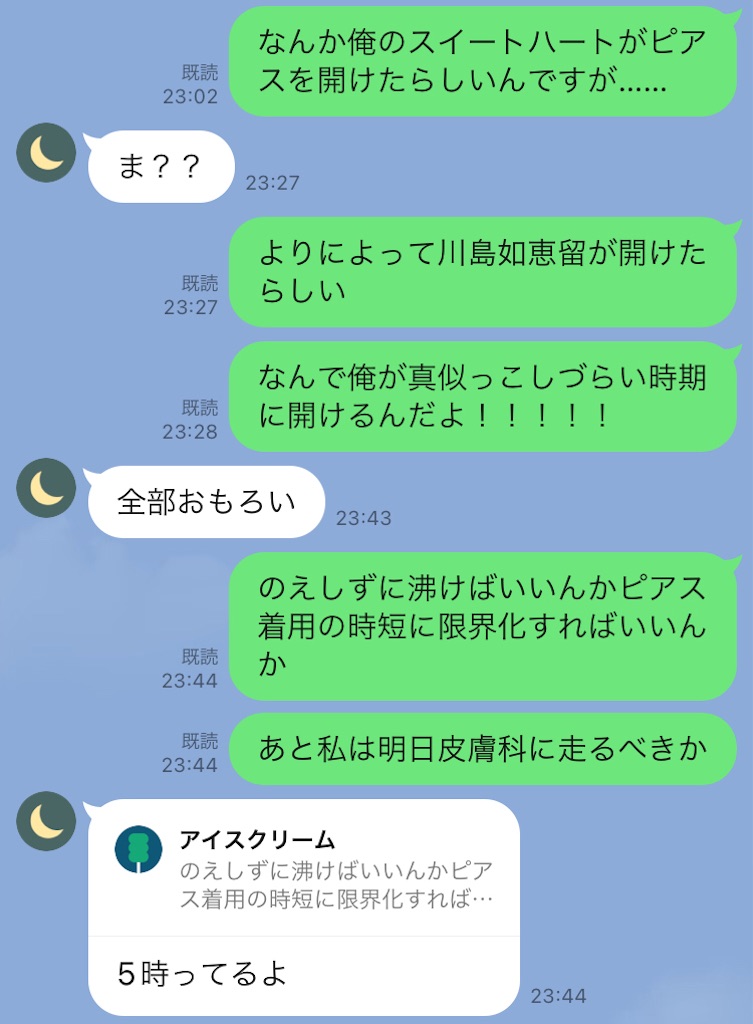Open the moon avatar beside the ま？？ message
Viewport: 753px width, 1024px height.
(46, 153)
